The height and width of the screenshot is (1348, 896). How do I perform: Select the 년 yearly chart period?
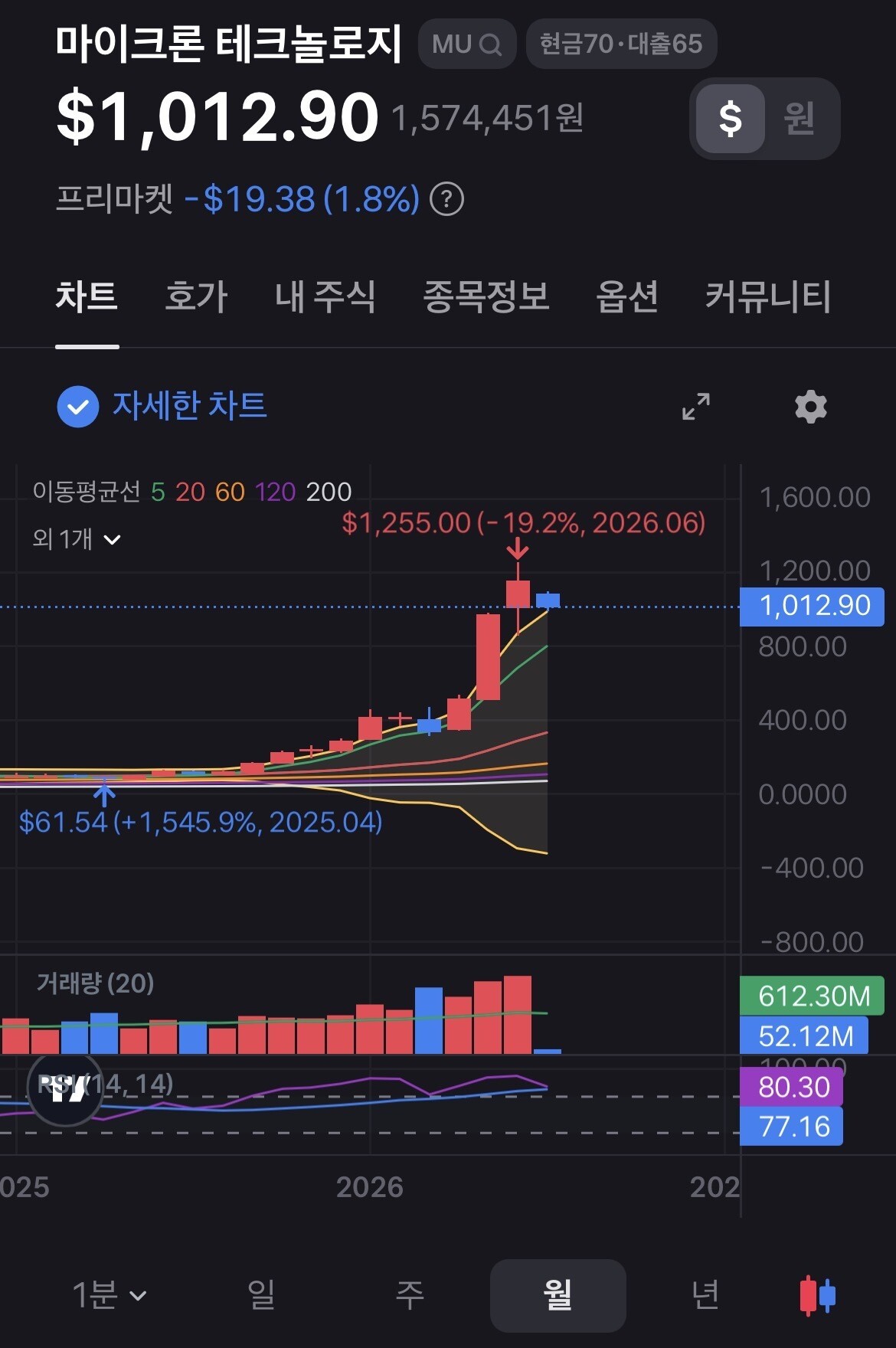(x=705, y=1295)
